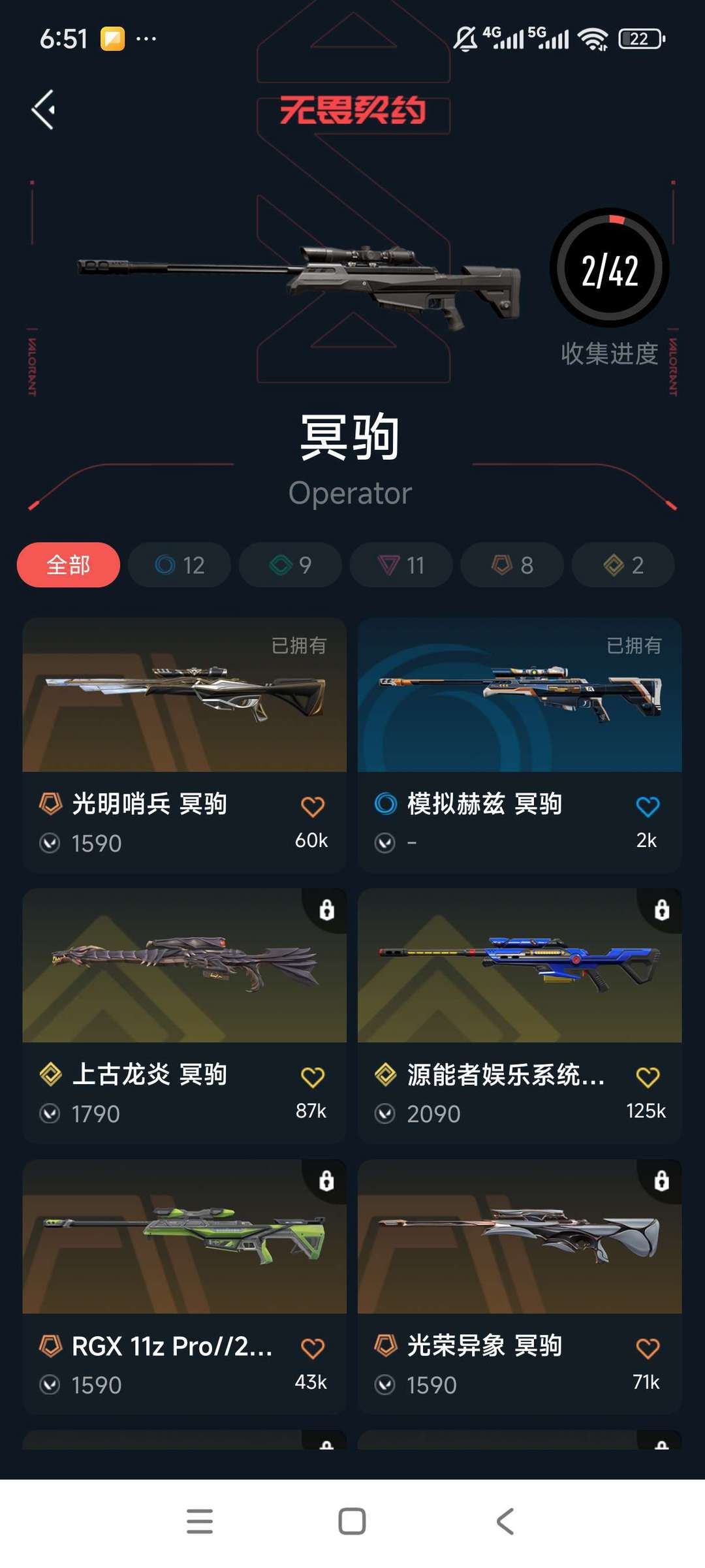Screen dimensions: 705x1568
Task: Open the 模拟赫兹 冥驹 skin card
Action: 520,745
